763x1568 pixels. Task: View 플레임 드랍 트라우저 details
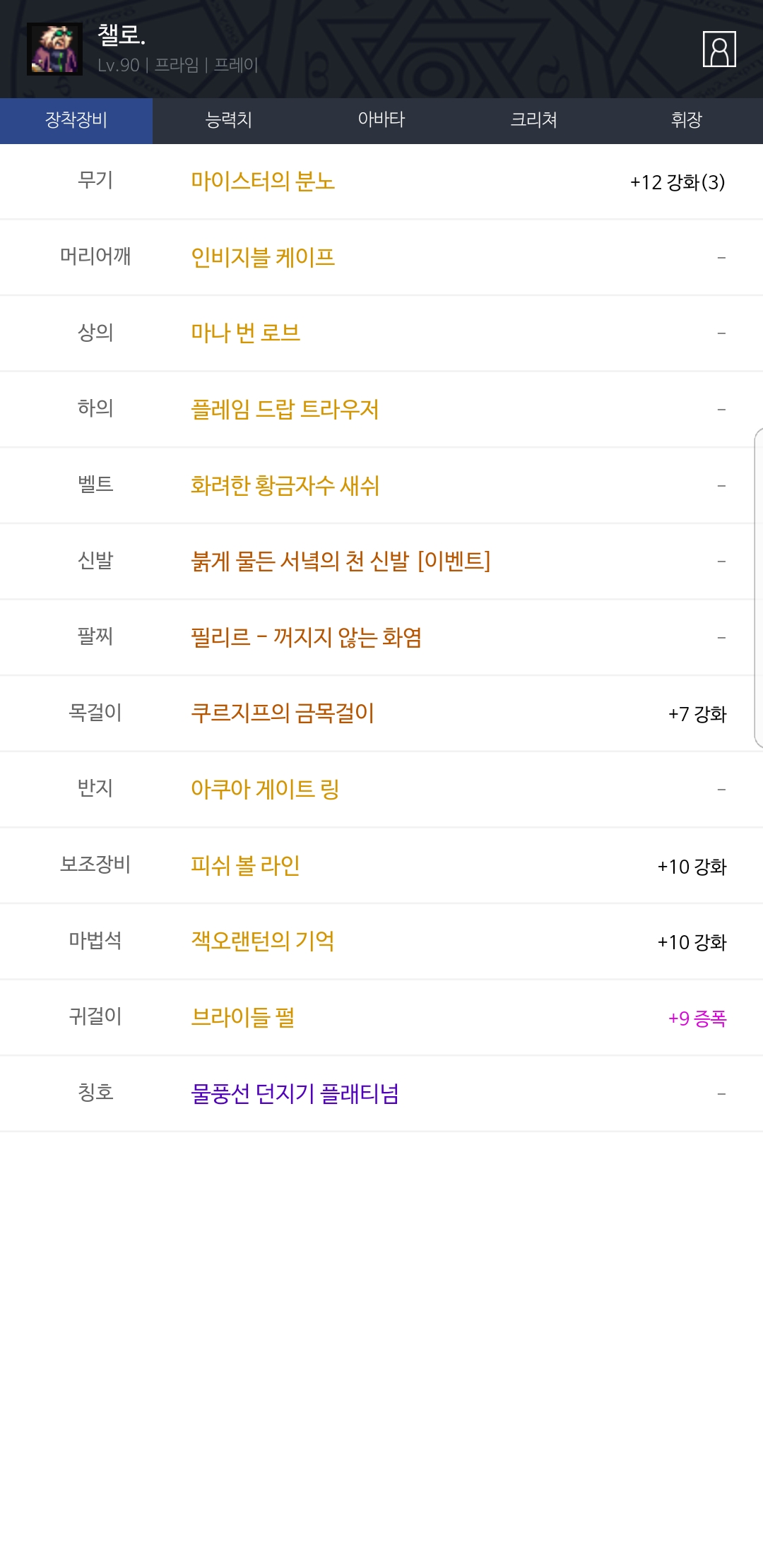285,409
